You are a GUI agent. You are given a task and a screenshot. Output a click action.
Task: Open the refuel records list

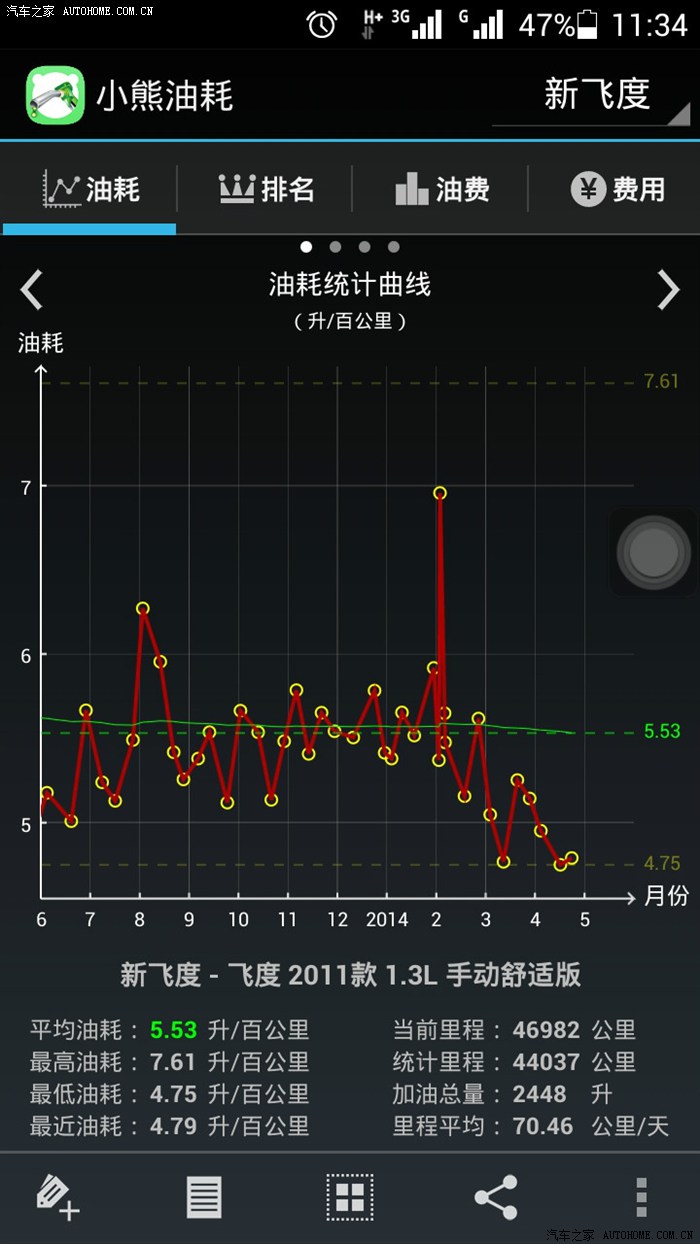[204, 1197]
